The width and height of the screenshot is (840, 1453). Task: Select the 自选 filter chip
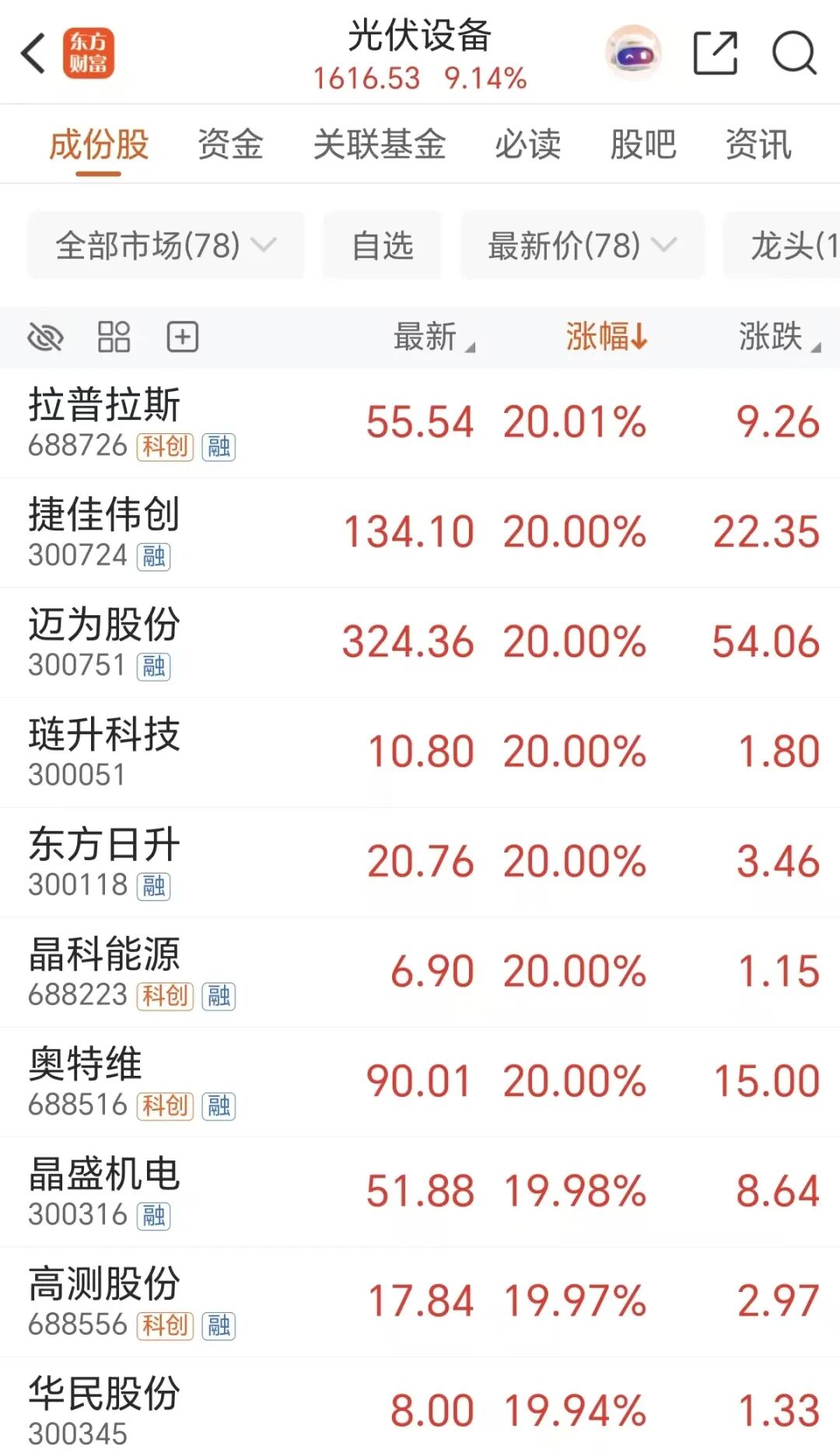[382, 246]
